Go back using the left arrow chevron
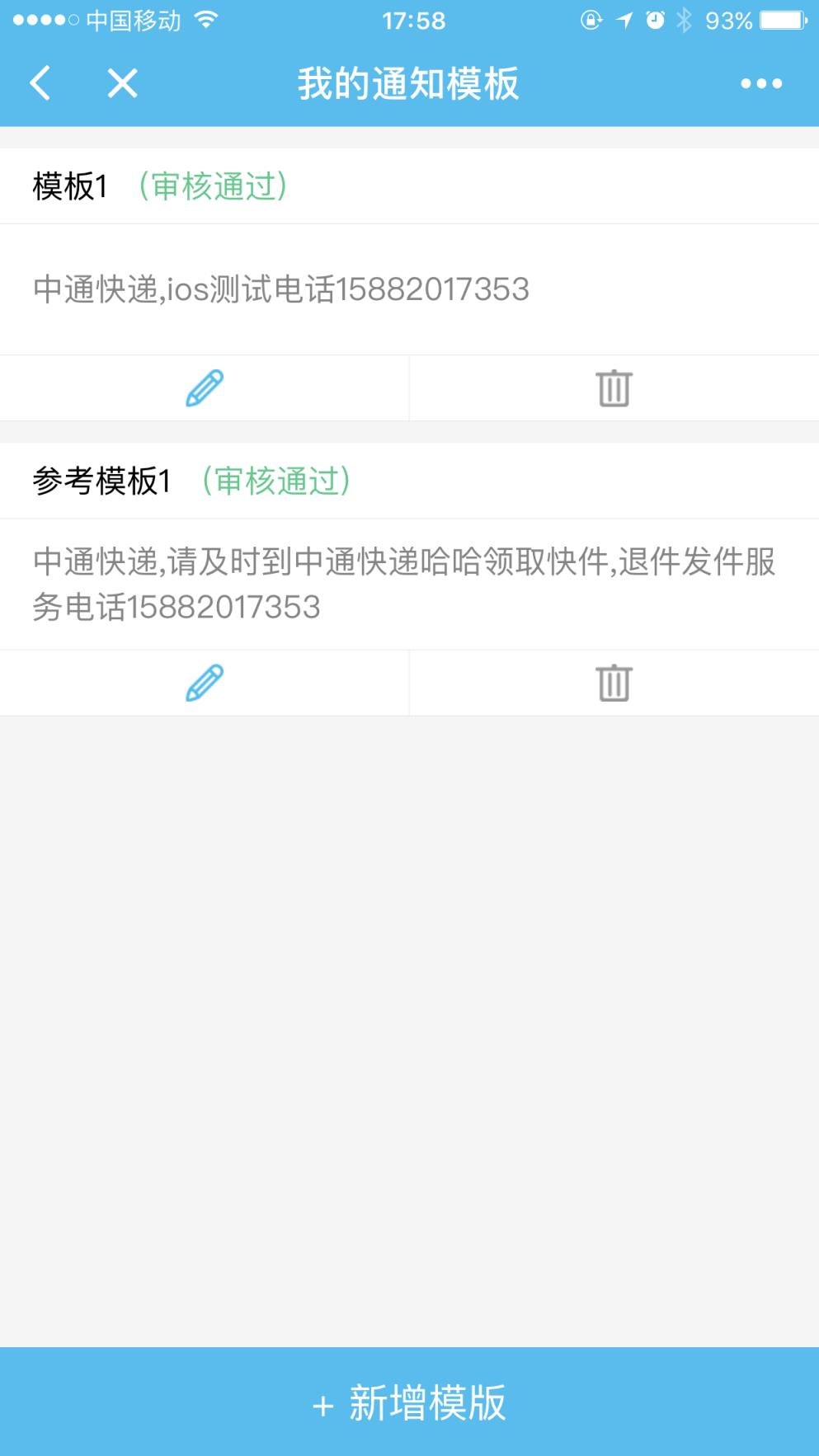Image resolution: width=819 pixels, height=1456 pixels. 40,82
